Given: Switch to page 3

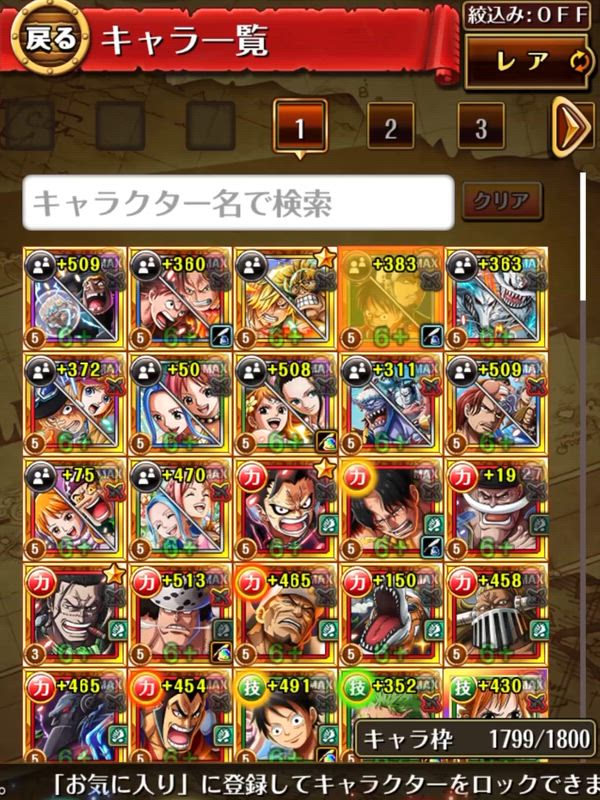Looking at the screenshot, I should click(x=481, y=128).
